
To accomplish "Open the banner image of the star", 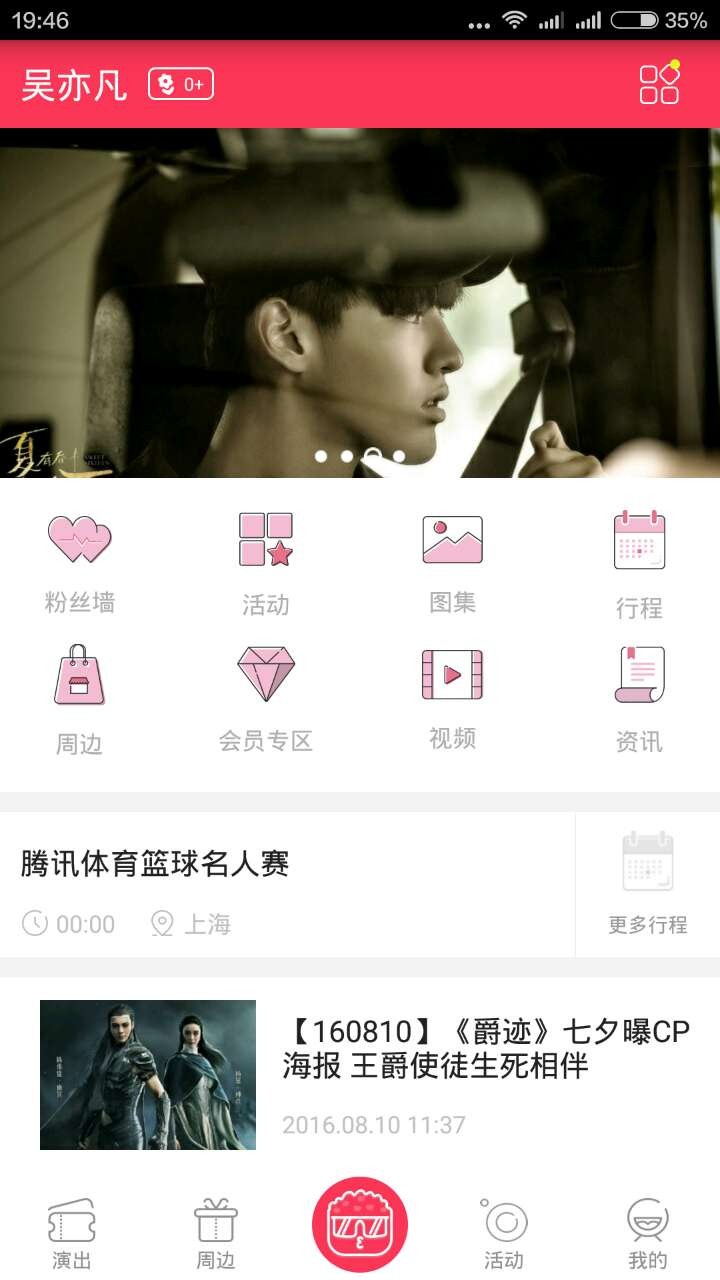I will [x=360, y=302].
